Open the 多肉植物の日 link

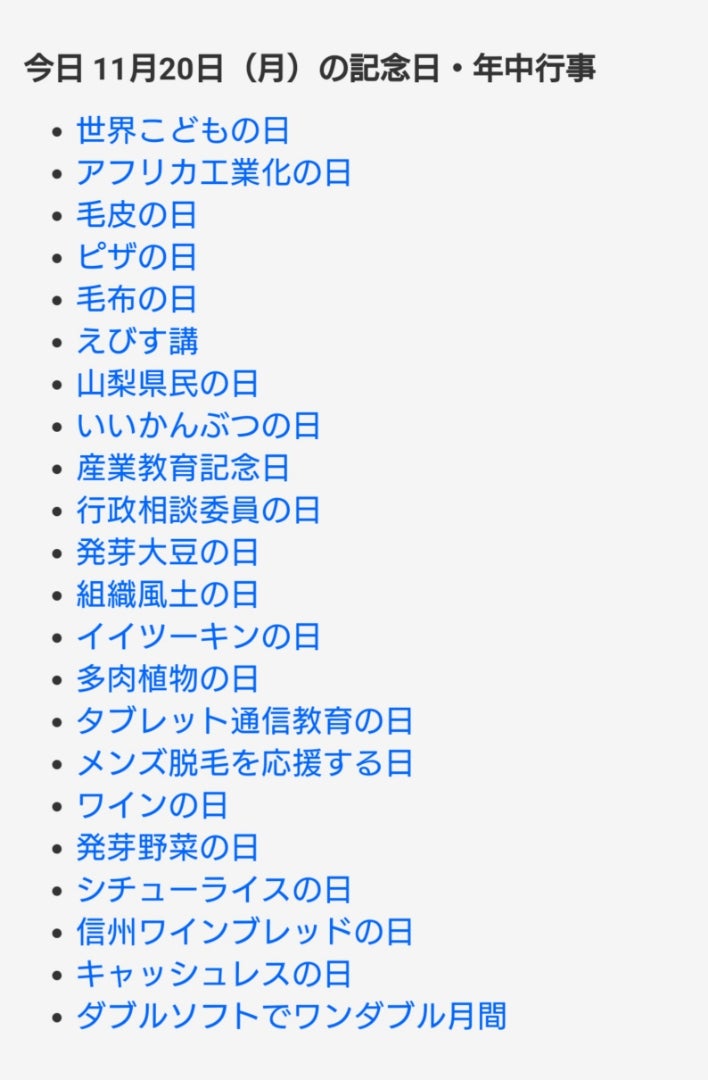tap(168, 679)
